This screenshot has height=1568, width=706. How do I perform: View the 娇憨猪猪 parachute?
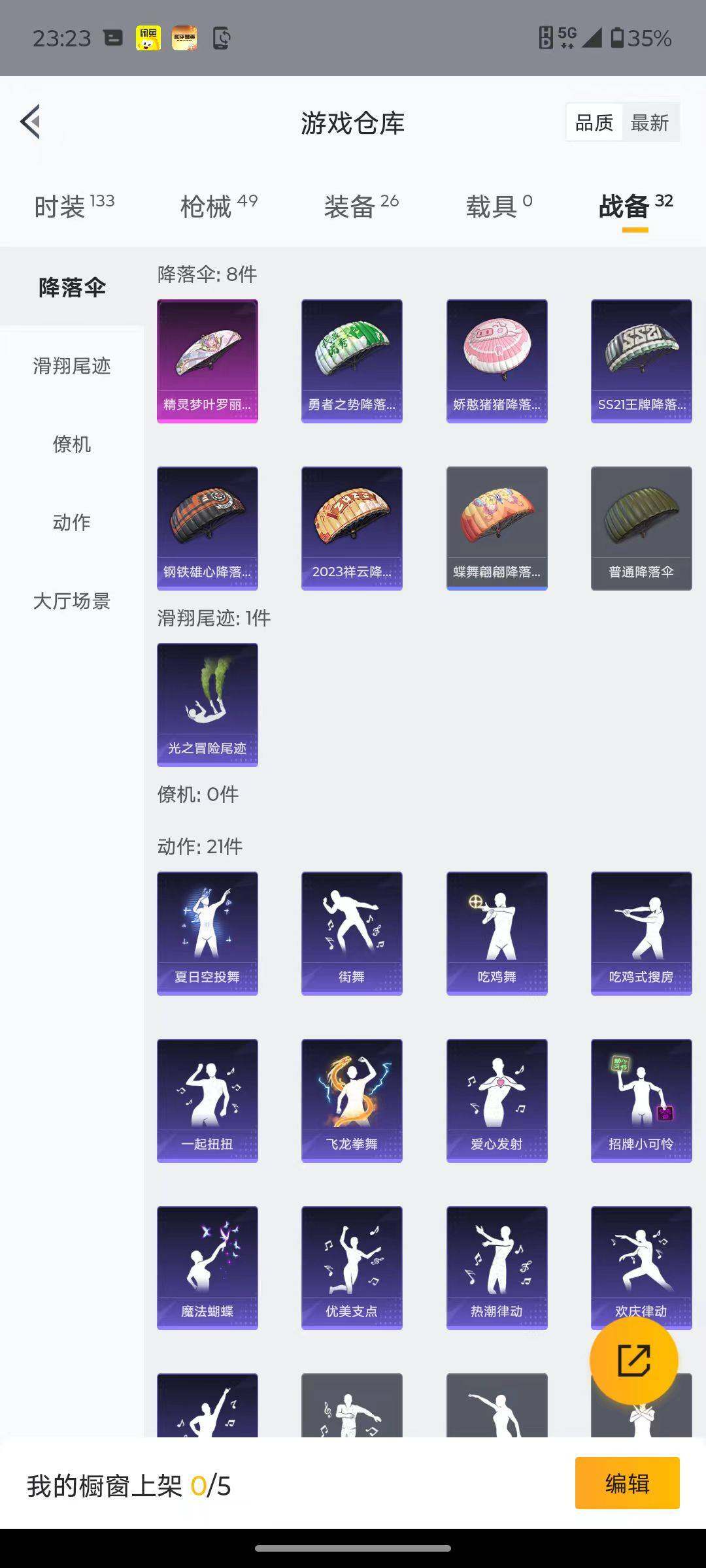tap(497, 361)
